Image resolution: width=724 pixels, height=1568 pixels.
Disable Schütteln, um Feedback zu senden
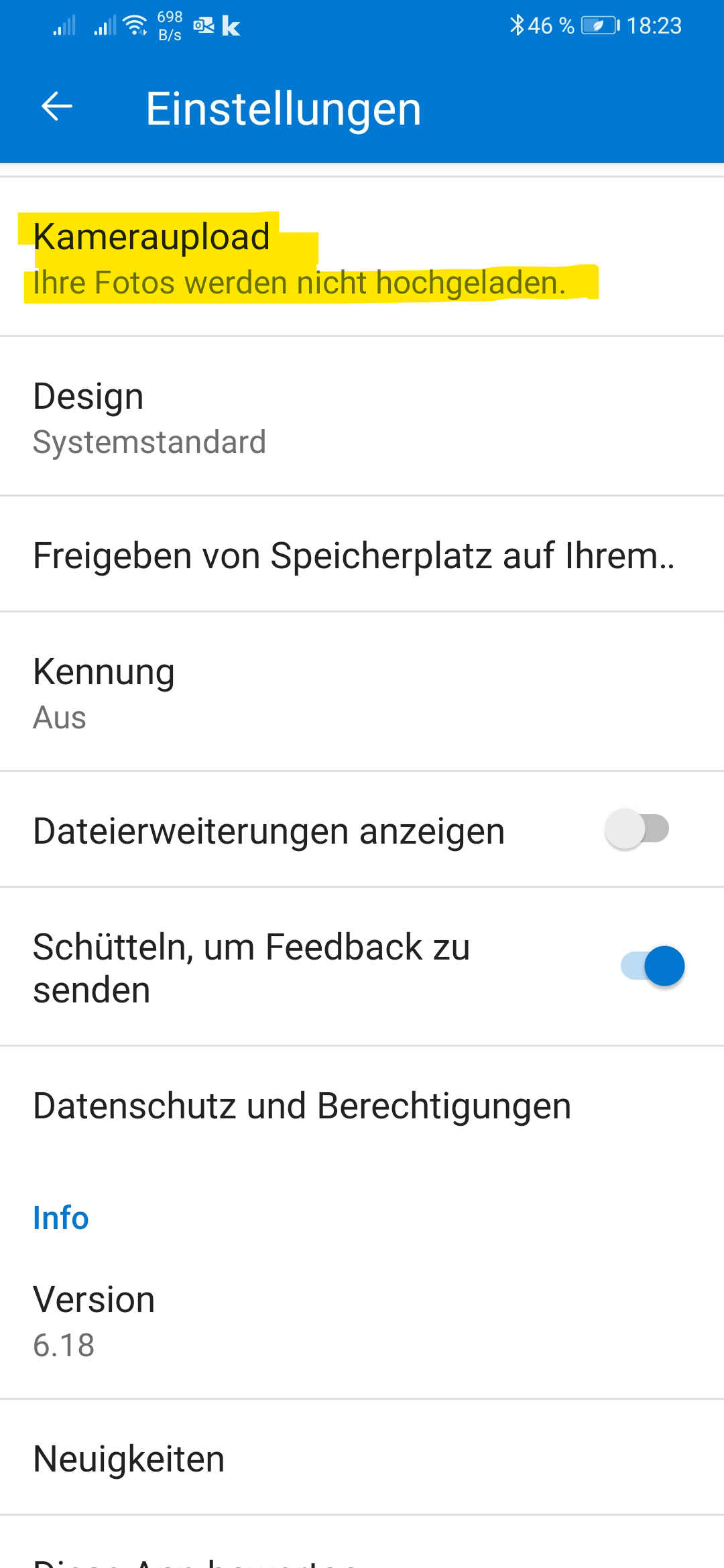[653, 966]
